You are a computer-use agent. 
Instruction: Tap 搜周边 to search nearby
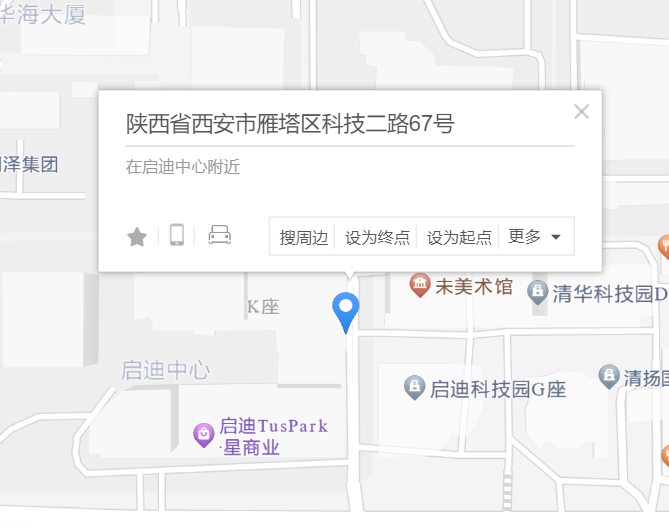[303, 237]
